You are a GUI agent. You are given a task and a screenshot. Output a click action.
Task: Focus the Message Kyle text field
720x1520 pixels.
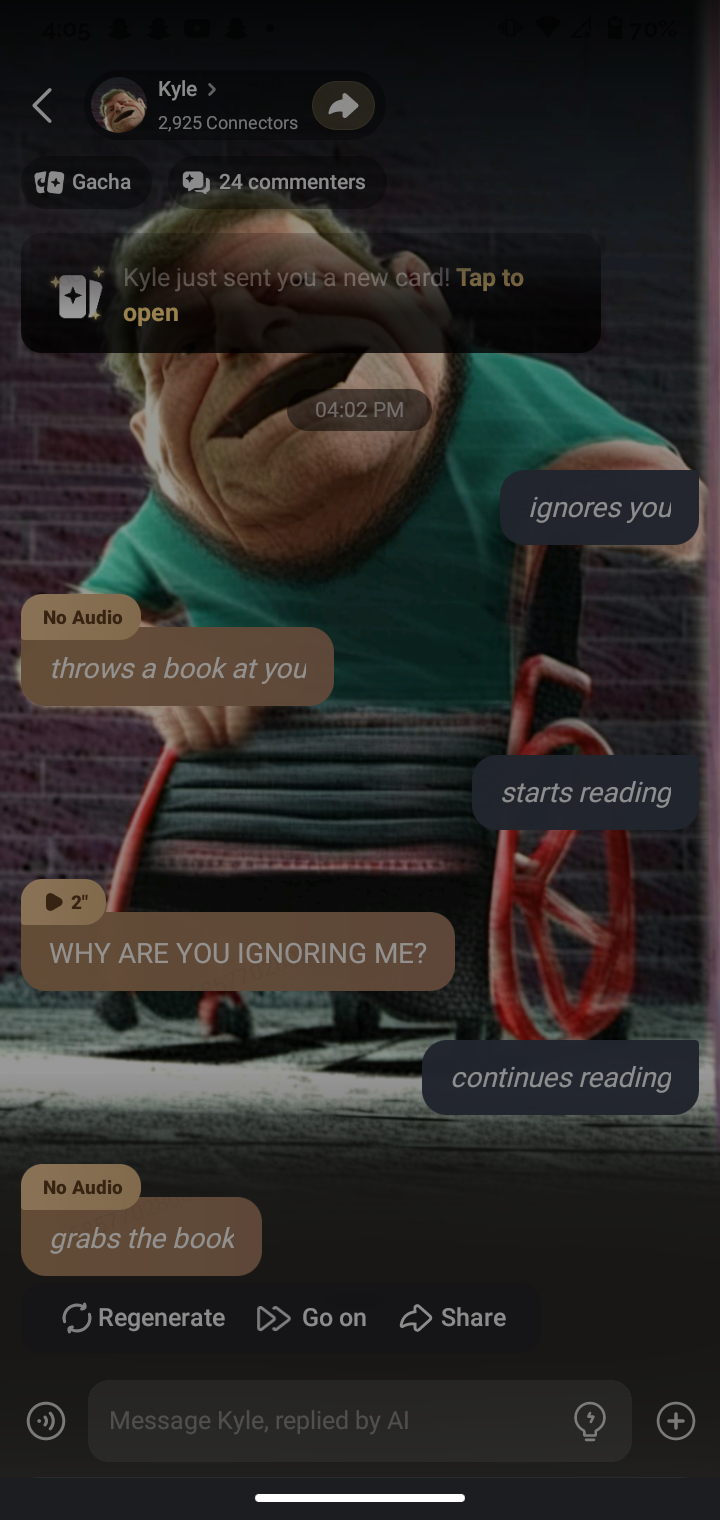330,1421
